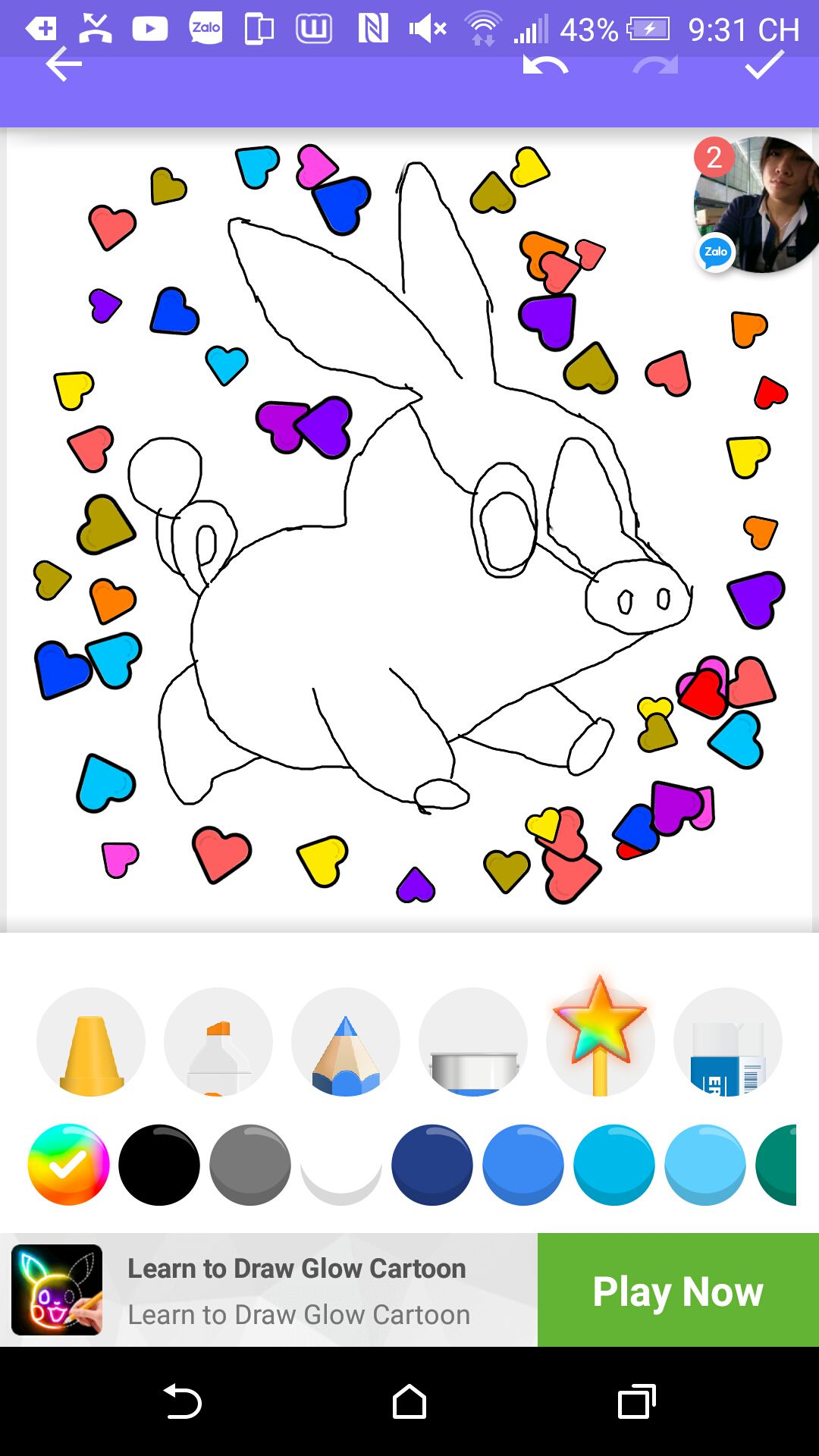Pick the paint bucket fill tool
Image resolution: width=819 pixels, height=1456 pixels.
(x=473, y=1042)
